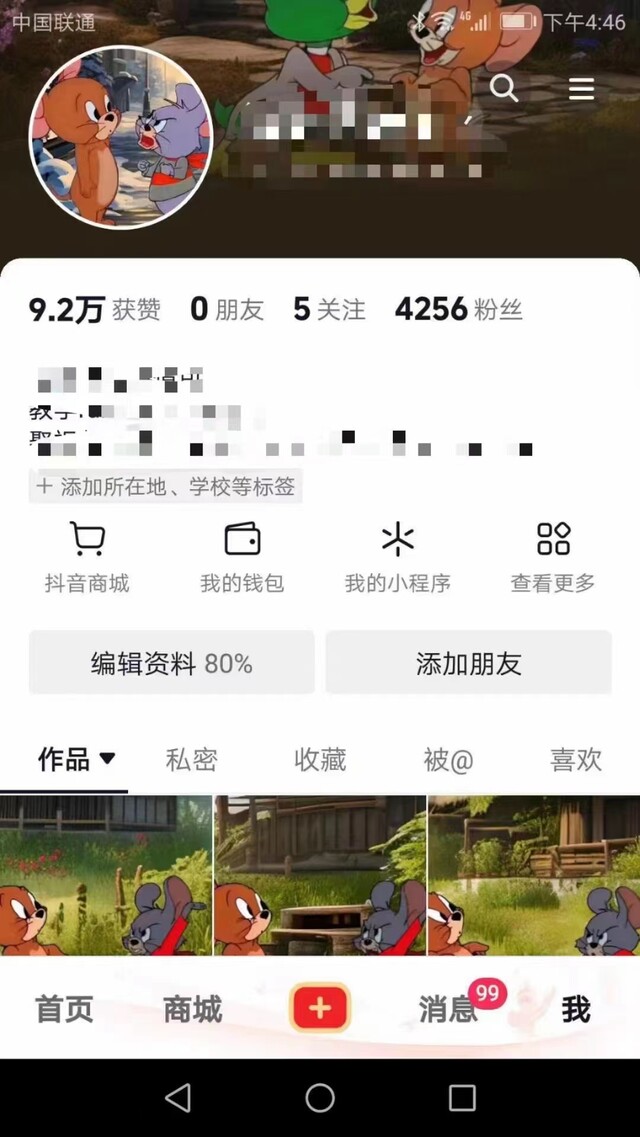Go to 首页 in the bottom bar
This screenshot has width=640, height=1137.
65,1009
